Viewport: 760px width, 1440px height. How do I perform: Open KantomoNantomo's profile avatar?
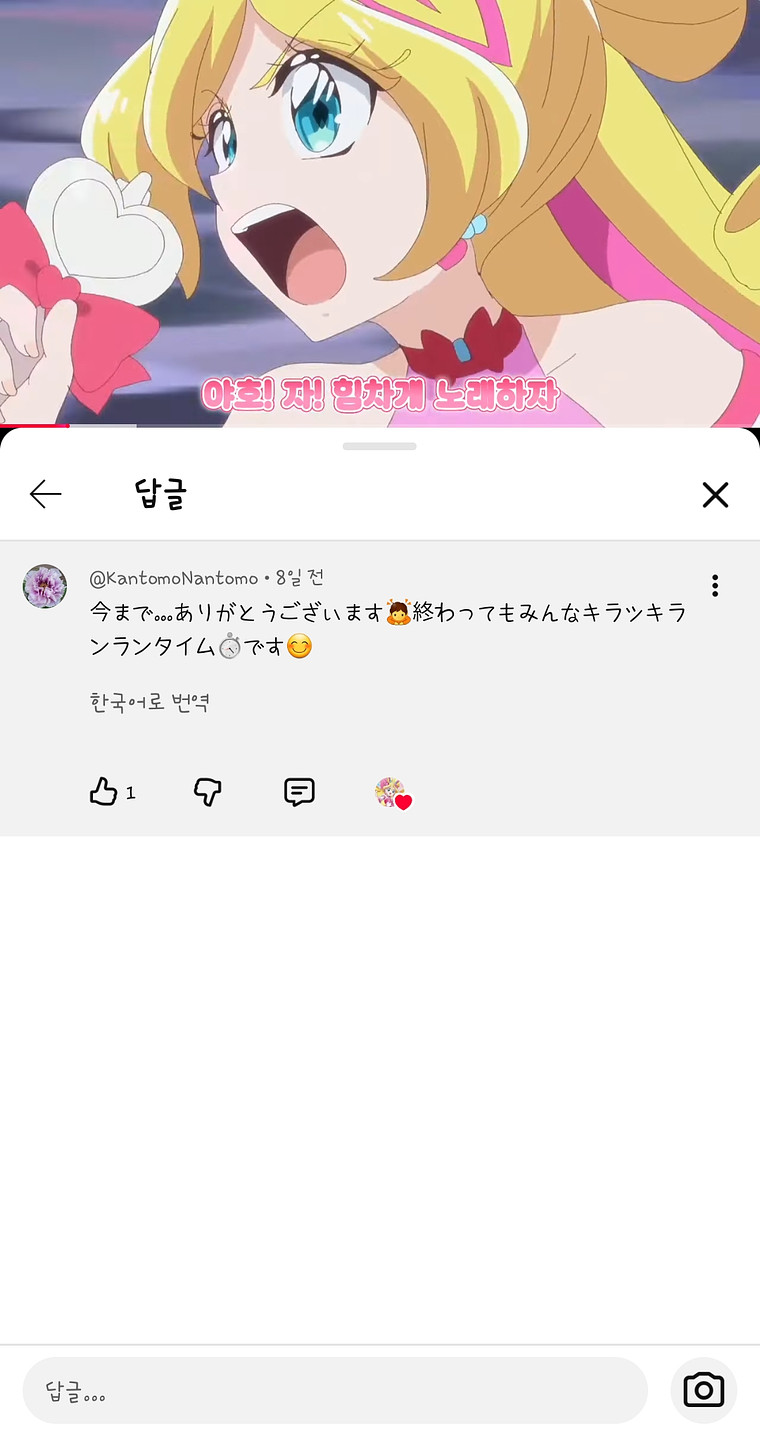click(x=45, y=586)
